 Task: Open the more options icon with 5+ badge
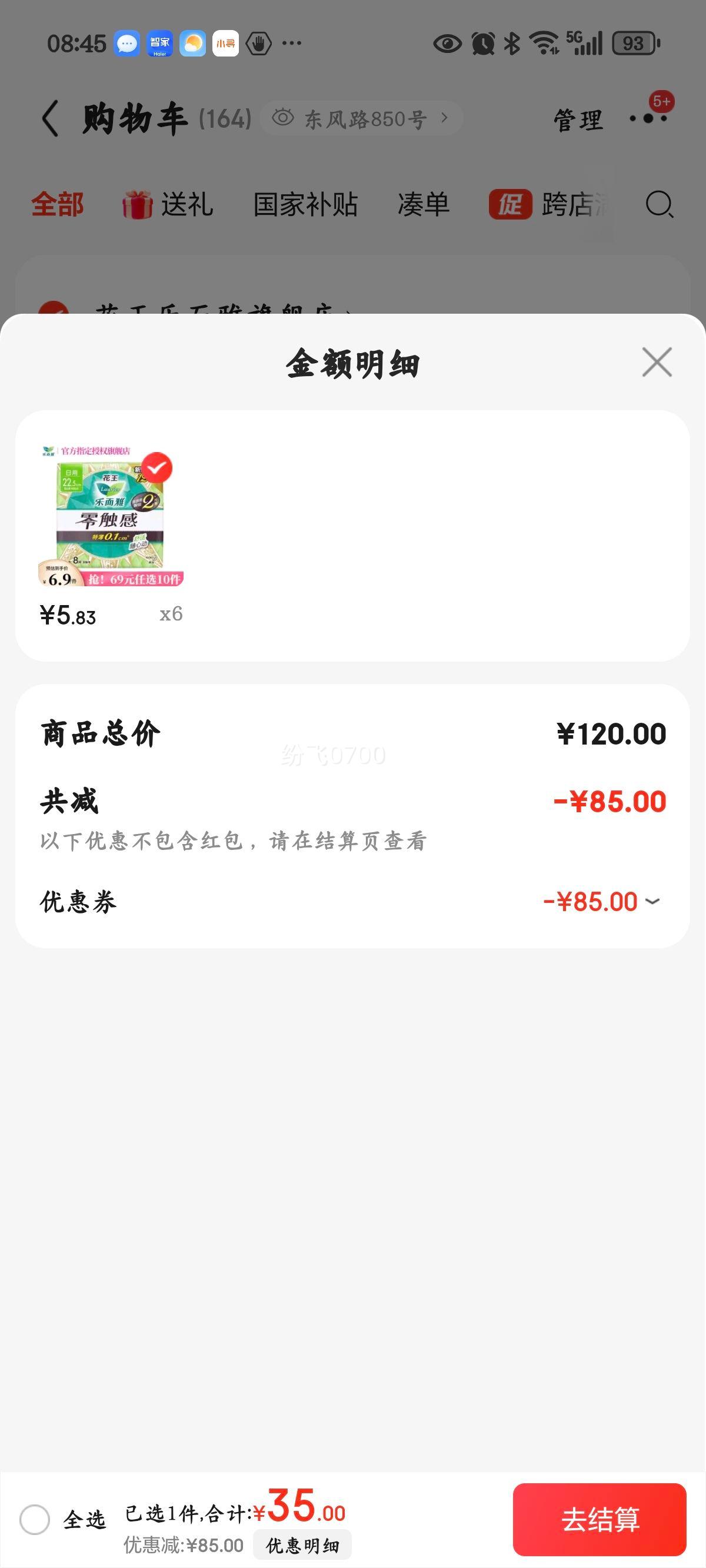[647, 119]
